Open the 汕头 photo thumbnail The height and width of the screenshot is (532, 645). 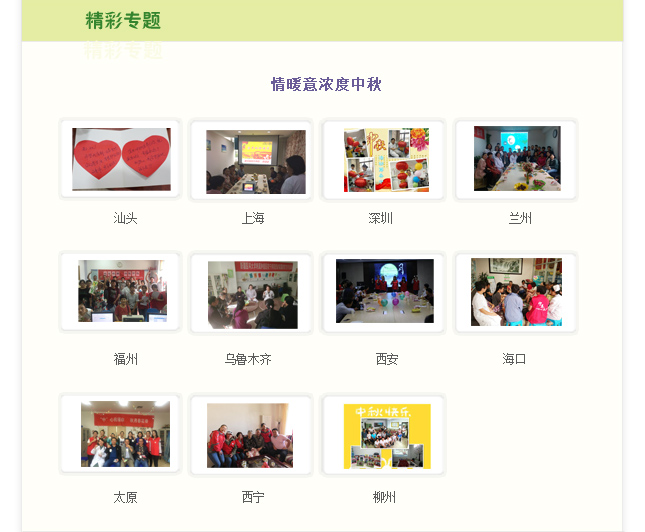pyautogui.click(x=121, y=160)
